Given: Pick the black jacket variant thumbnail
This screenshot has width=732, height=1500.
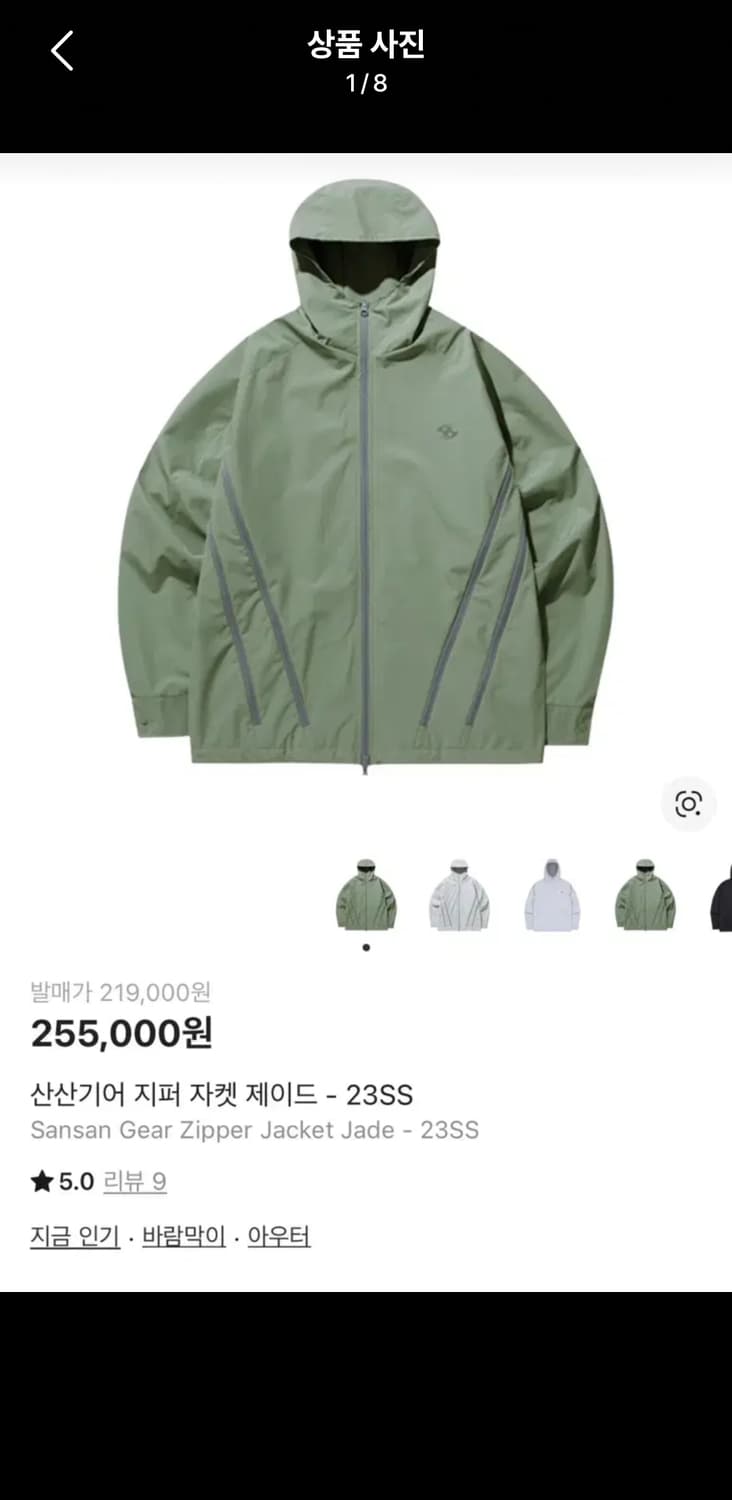Looking at the screenshot, I should tap(722, 895).
